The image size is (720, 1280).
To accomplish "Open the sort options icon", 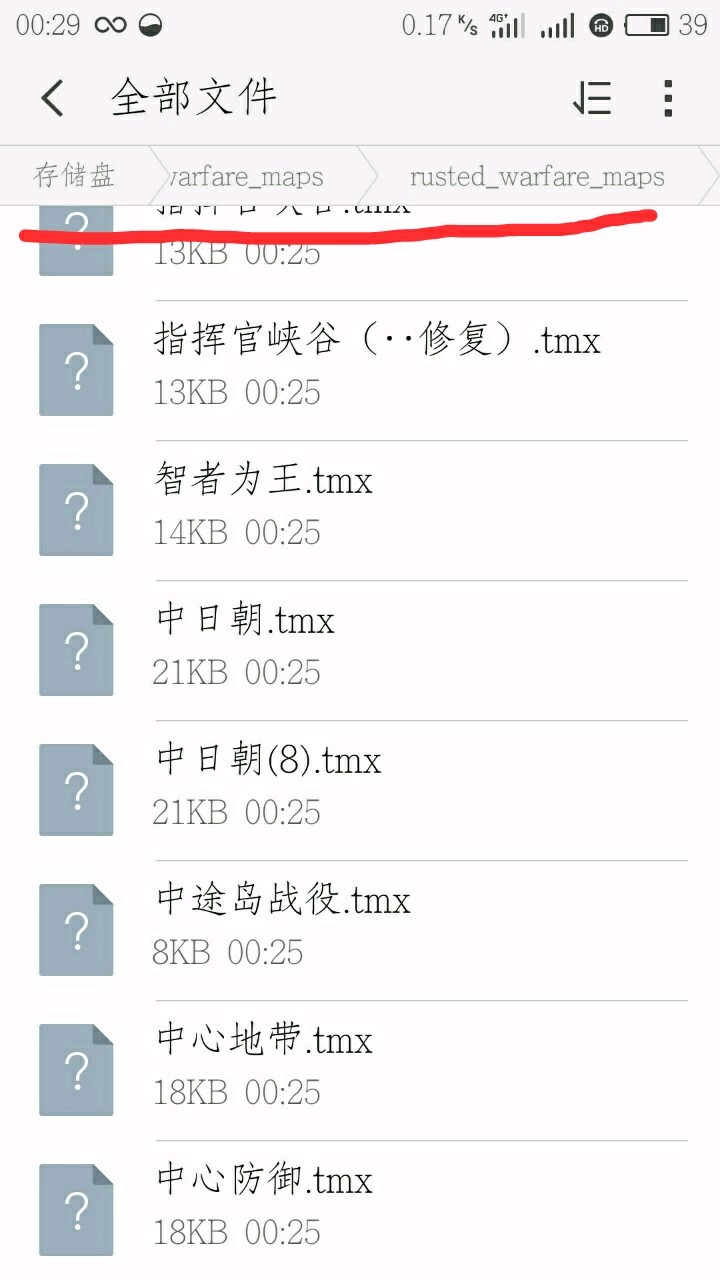I will coord(592,98).
